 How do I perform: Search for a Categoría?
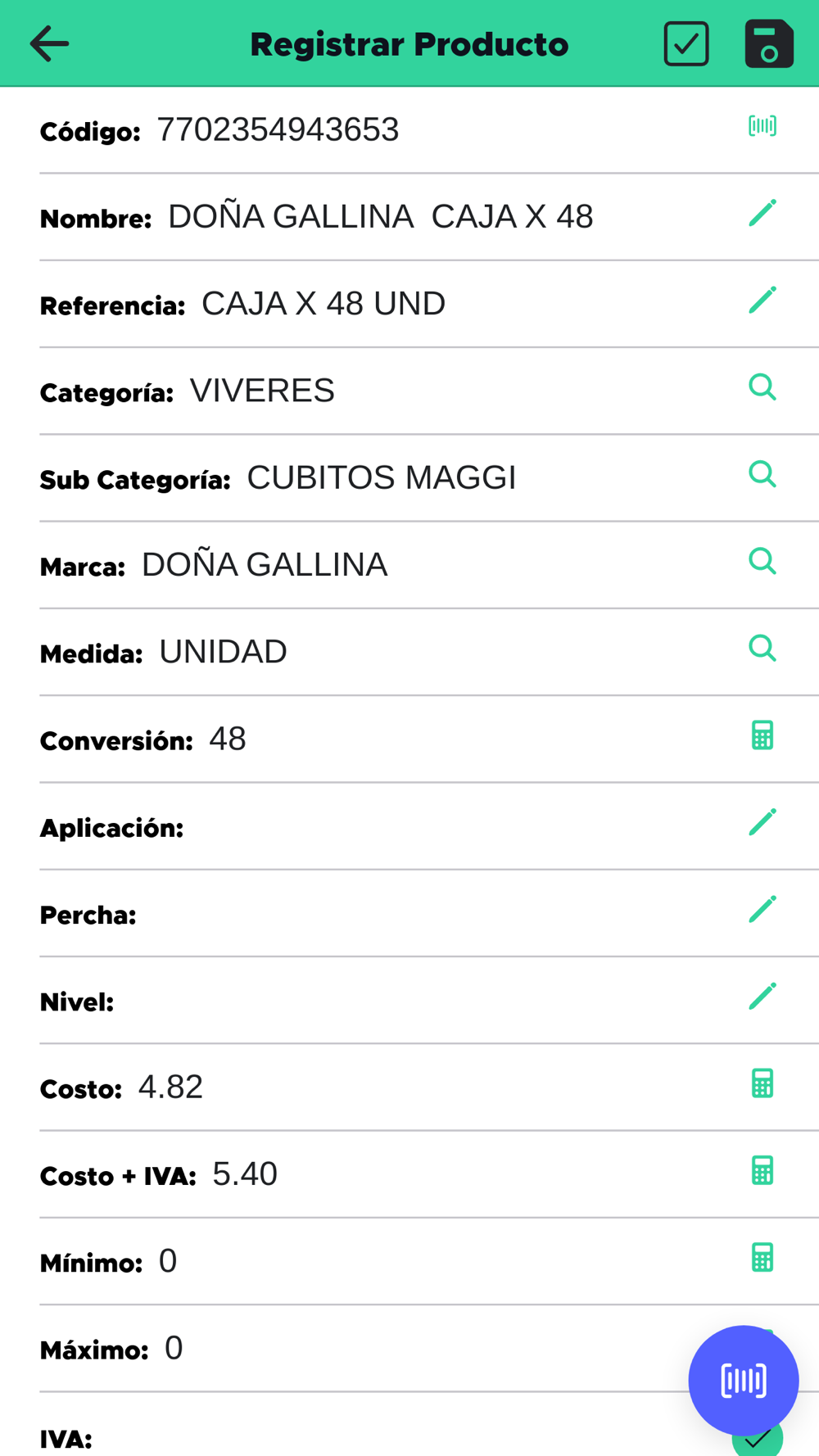pyautogui.click(x=762, y=387)
